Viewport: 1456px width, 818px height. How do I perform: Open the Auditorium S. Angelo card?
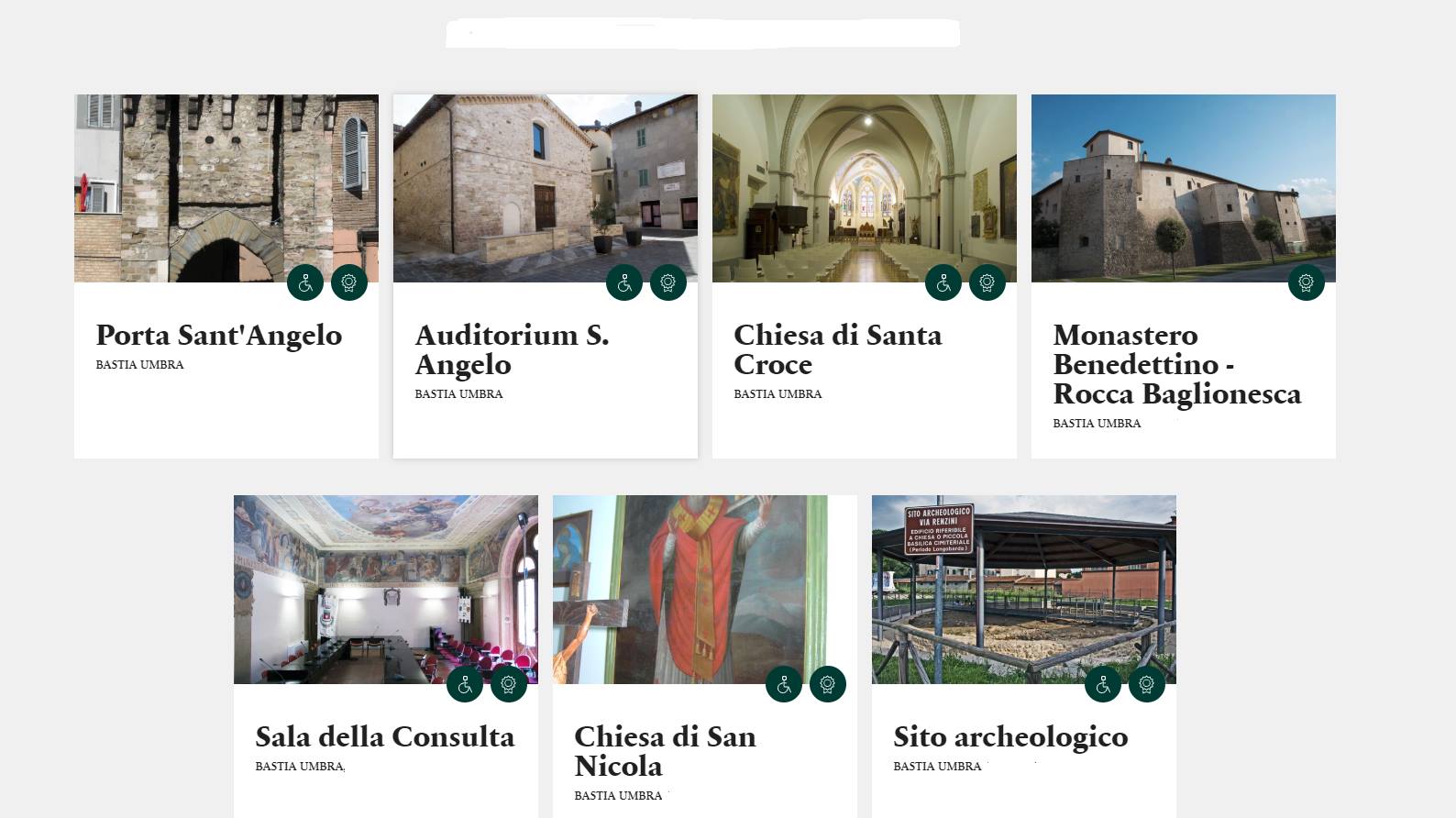pos(512,349)
